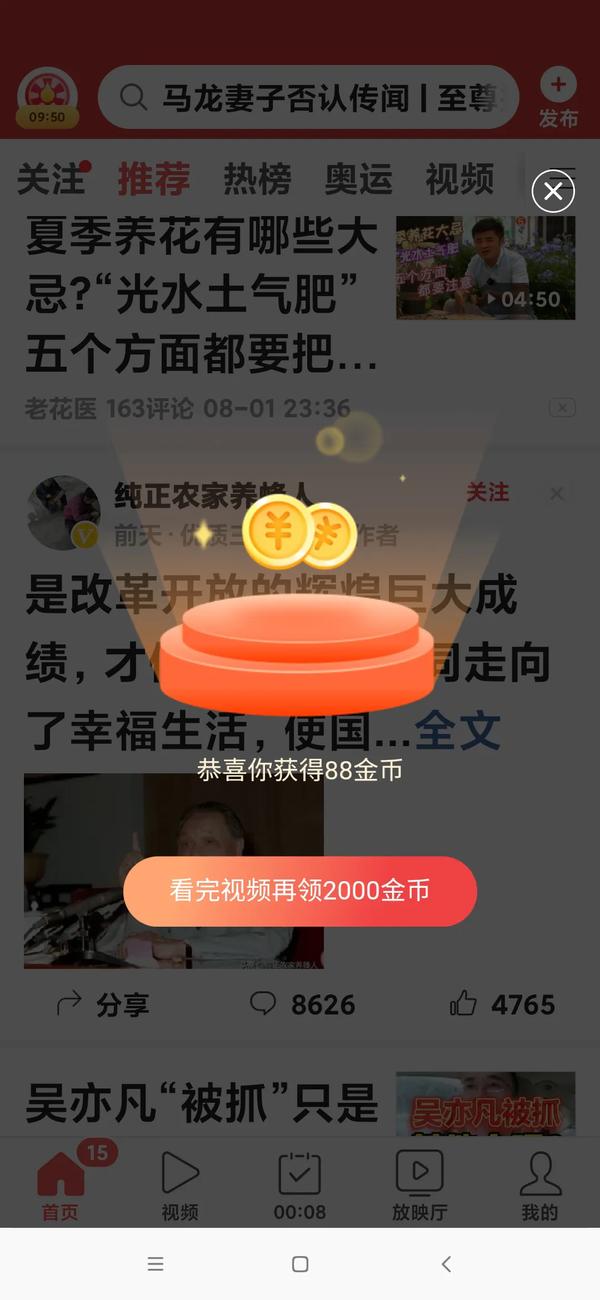Tap 看完视频再领2000金币 button
The image size is (600, 1300).
tap(300, 891)
